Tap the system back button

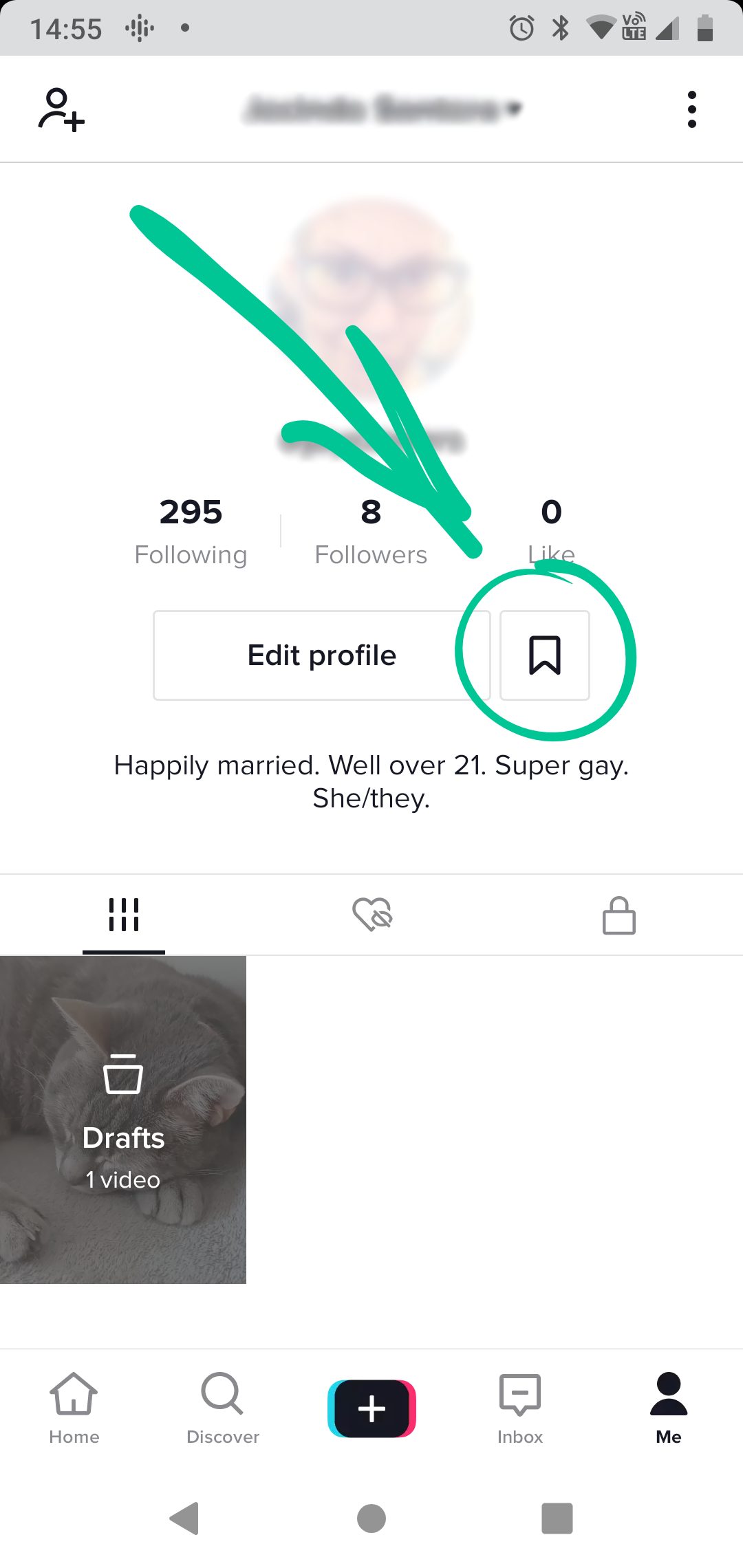[x=185, y=1518]
